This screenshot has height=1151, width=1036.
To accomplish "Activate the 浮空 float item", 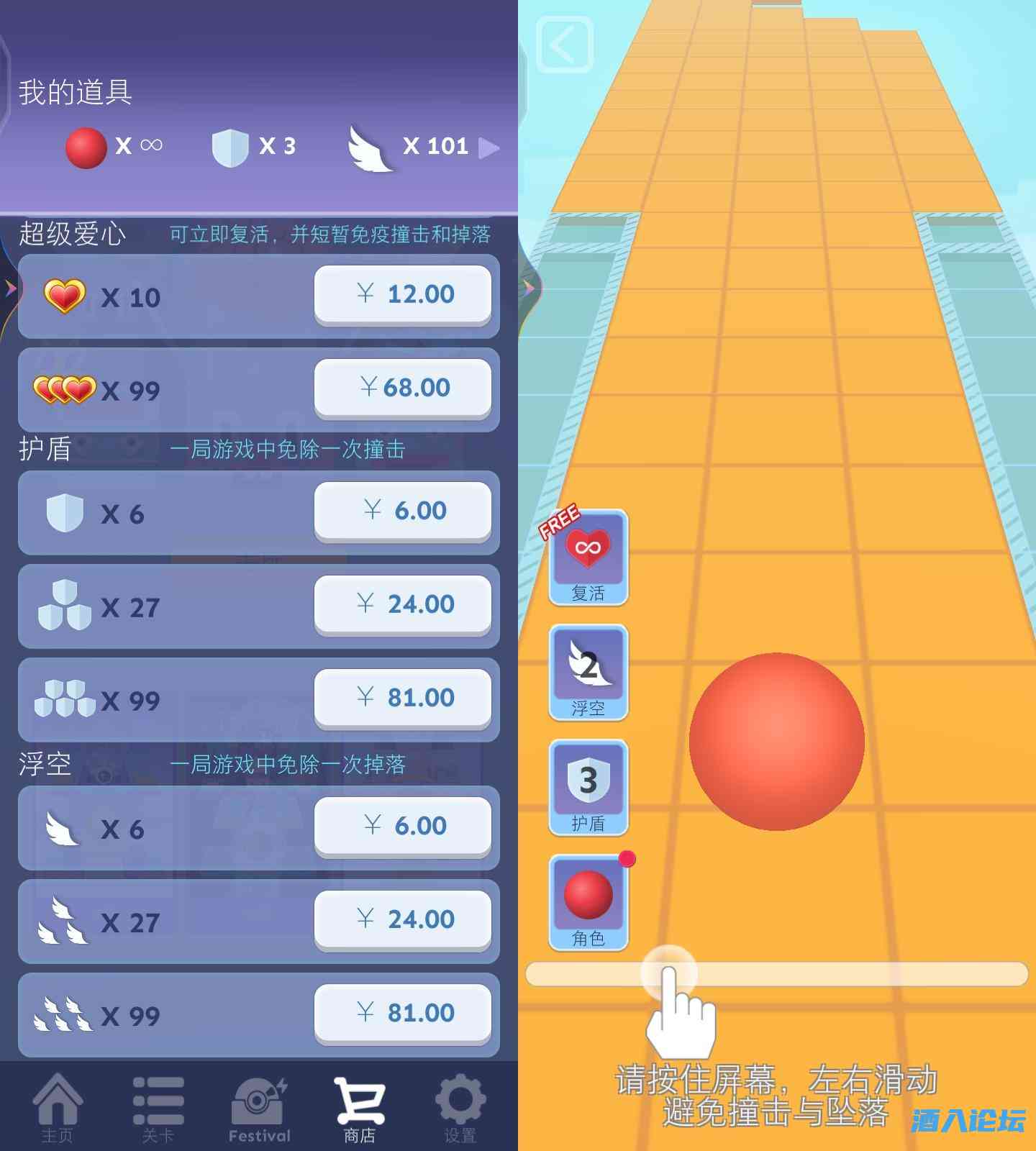I will click(x=588, y=673).
